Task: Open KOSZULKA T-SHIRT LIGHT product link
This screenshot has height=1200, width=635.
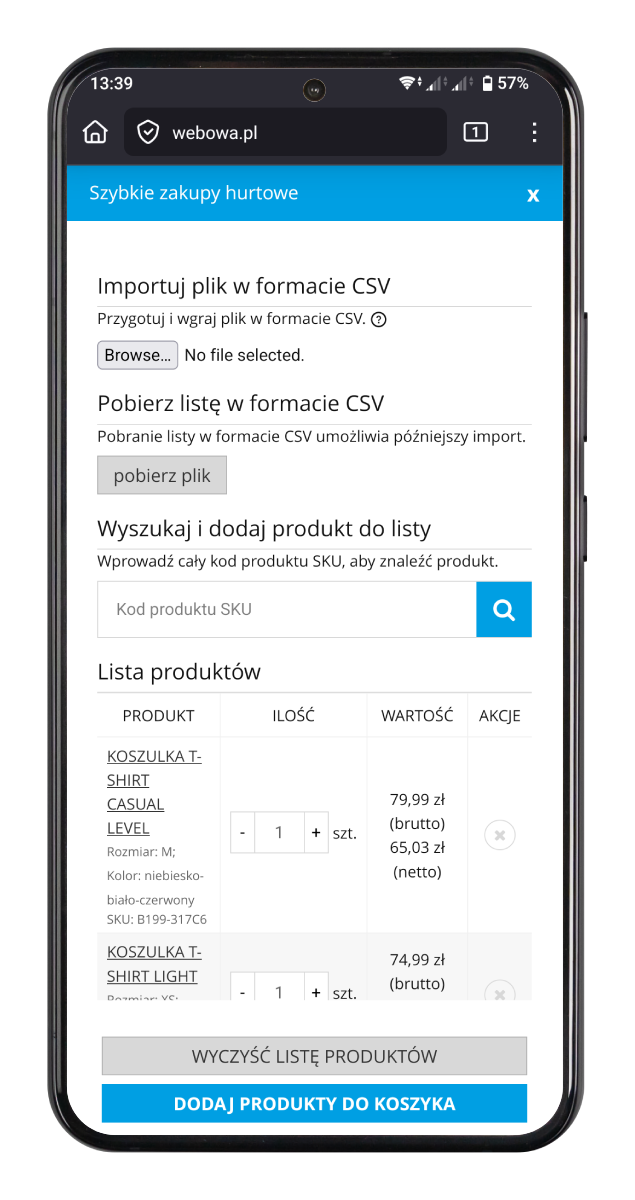Action: pos(152,964)
